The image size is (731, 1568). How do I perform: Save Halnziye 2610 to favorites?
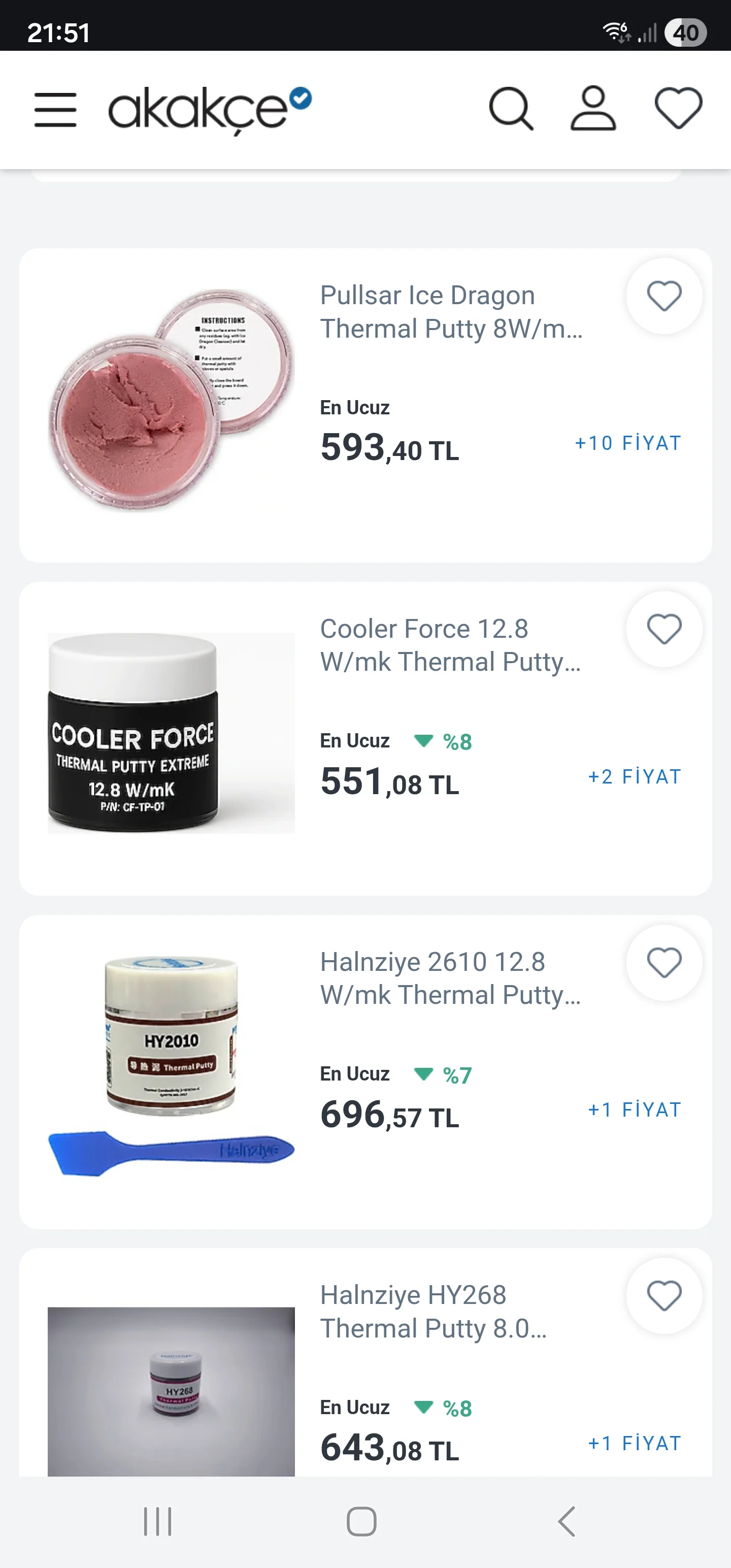tap(663, 963)
